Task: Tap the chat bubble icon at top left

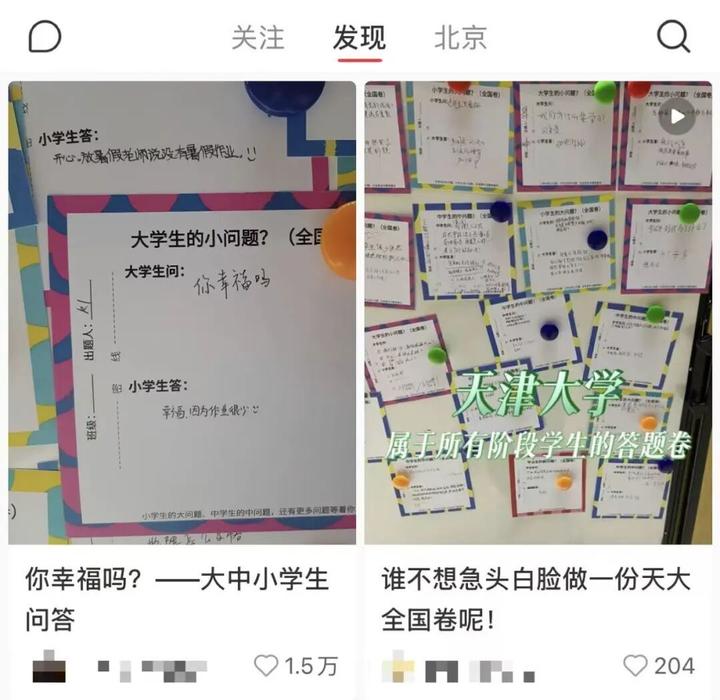Action: [x=45, y=37]
